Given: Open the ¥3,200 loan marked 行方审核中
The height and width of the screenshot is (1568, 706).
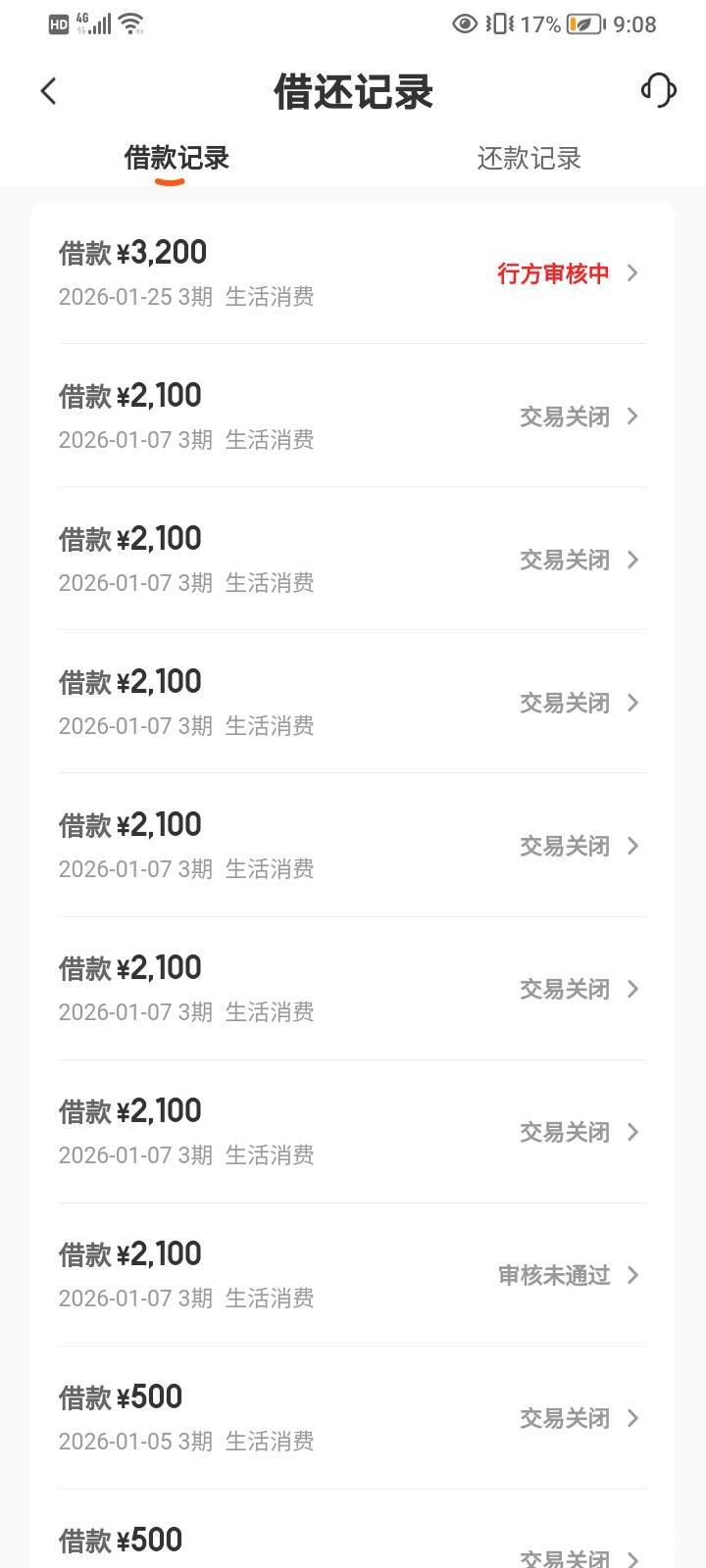Looking at the screenshot, I should point(352,272).
